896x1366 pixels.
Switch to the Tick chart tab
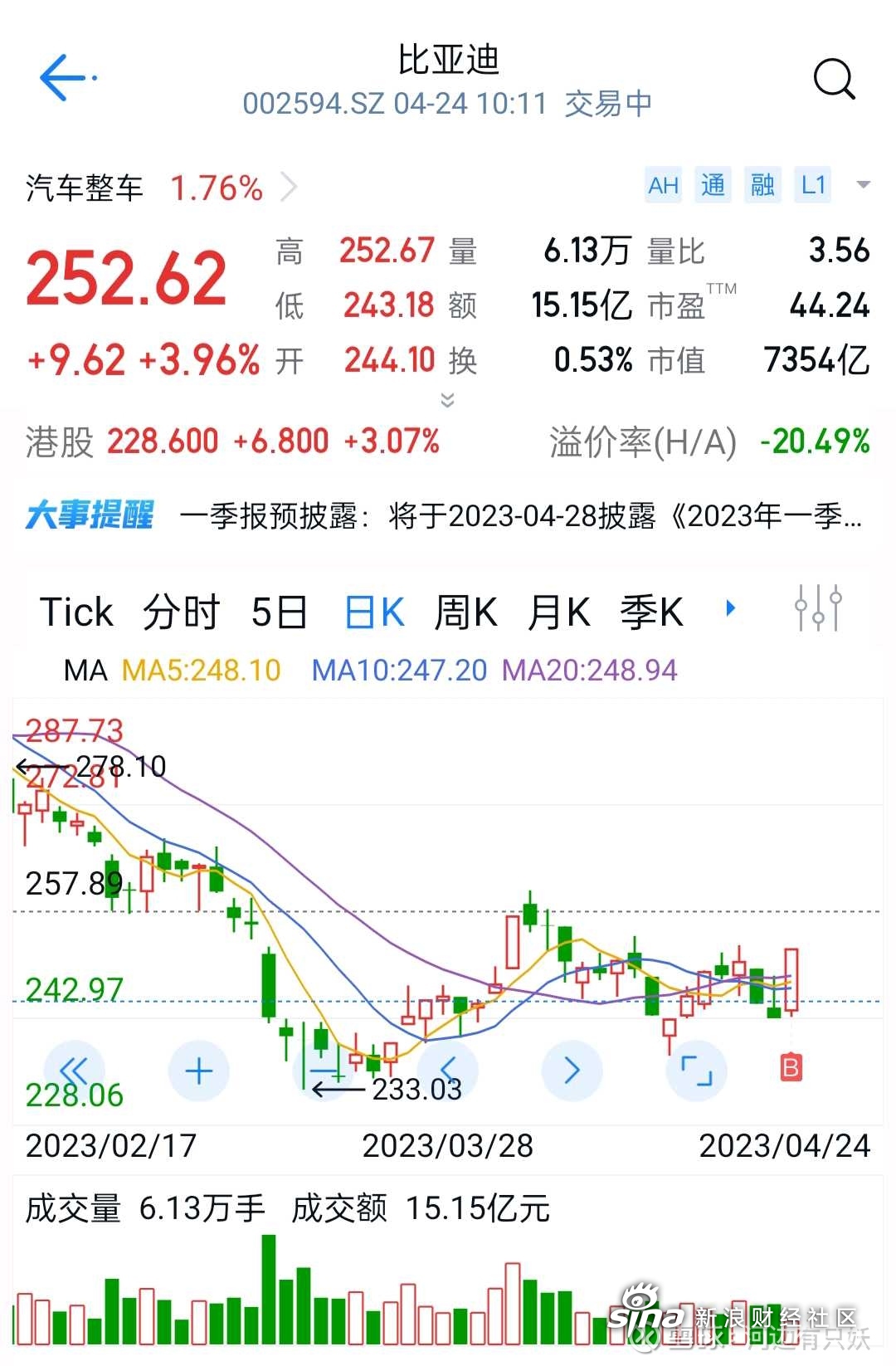tap(76, 612)
